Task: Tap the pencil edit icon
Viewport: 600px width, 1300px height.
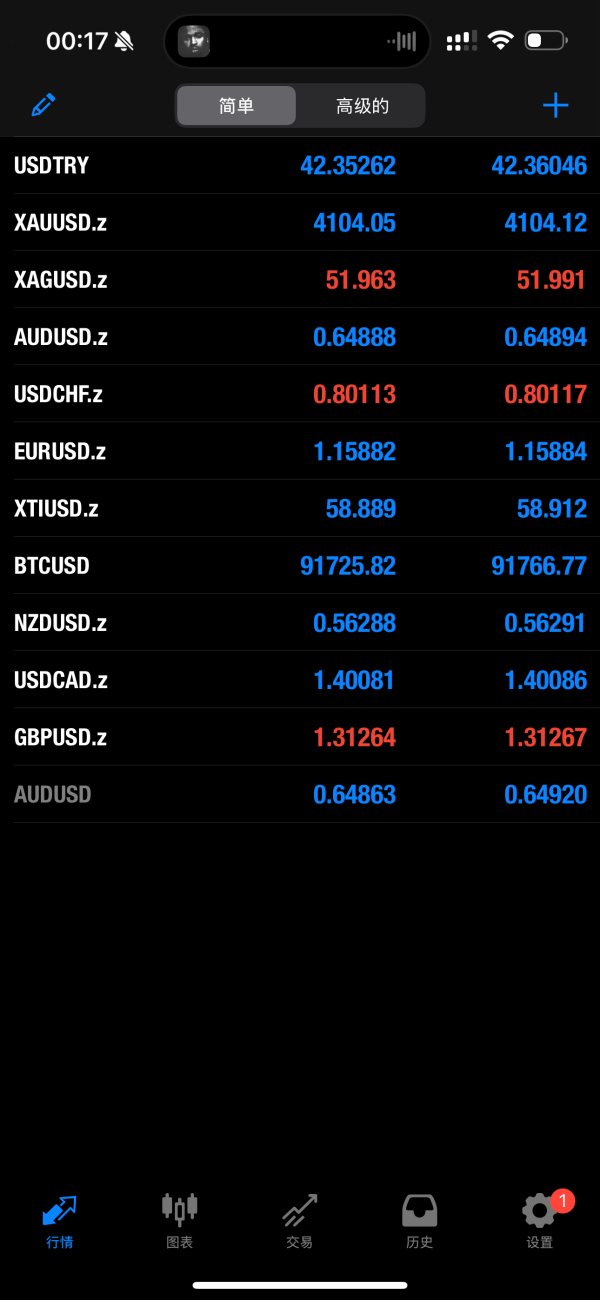Action: [x=43, y=105]
